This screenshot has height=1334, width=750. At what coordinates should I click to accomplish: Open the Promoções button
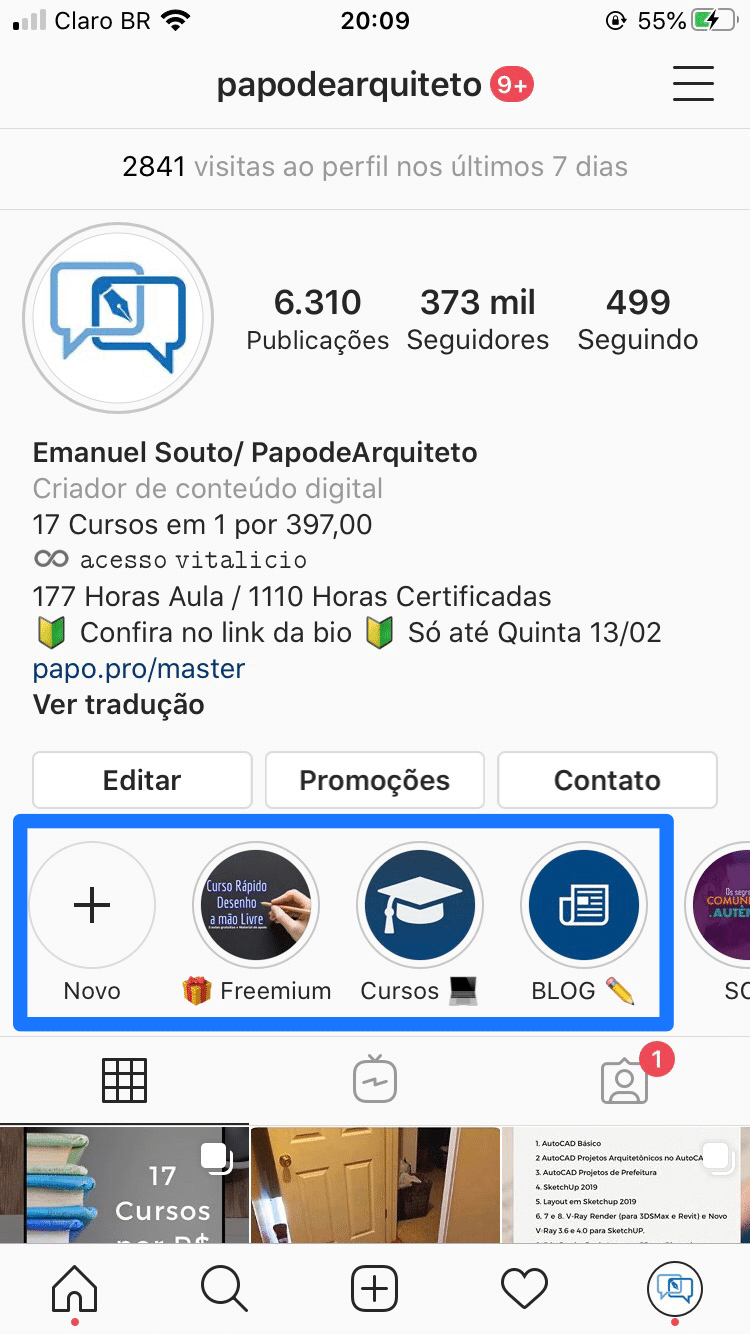click(x=374, y=780)
